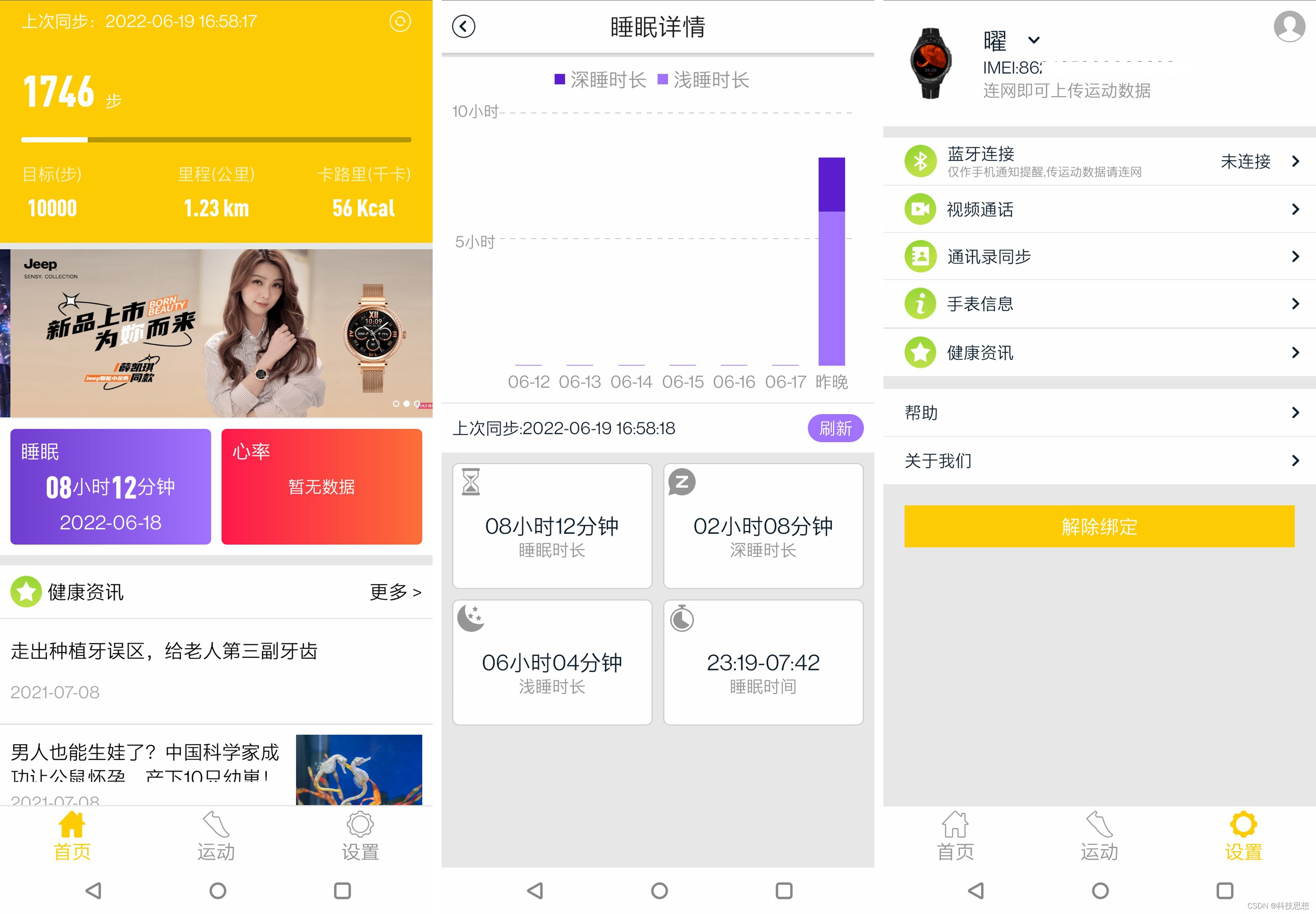The image size is (1316, 914).
Task: Go back from the 睡眠详情 page
Action: coord(463,26)
